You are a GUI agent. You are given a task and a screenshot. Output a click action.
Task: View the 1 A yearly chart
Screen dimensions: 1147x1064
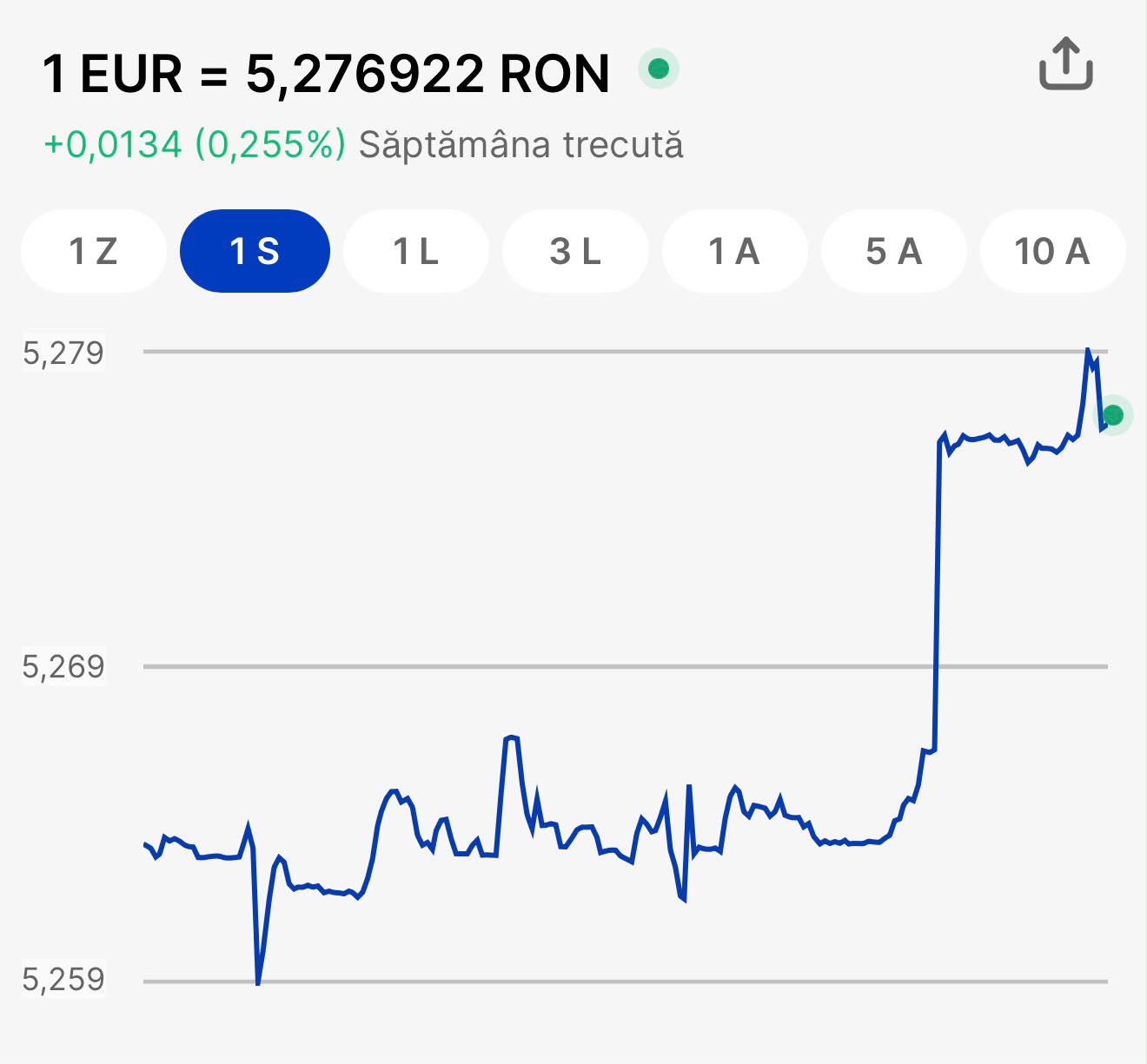[735, 251]
